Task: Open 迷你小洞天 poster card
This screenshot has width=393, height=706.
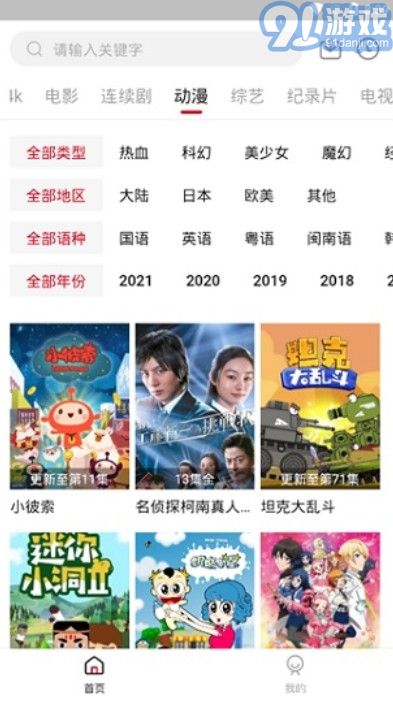Action: [69, 590]
